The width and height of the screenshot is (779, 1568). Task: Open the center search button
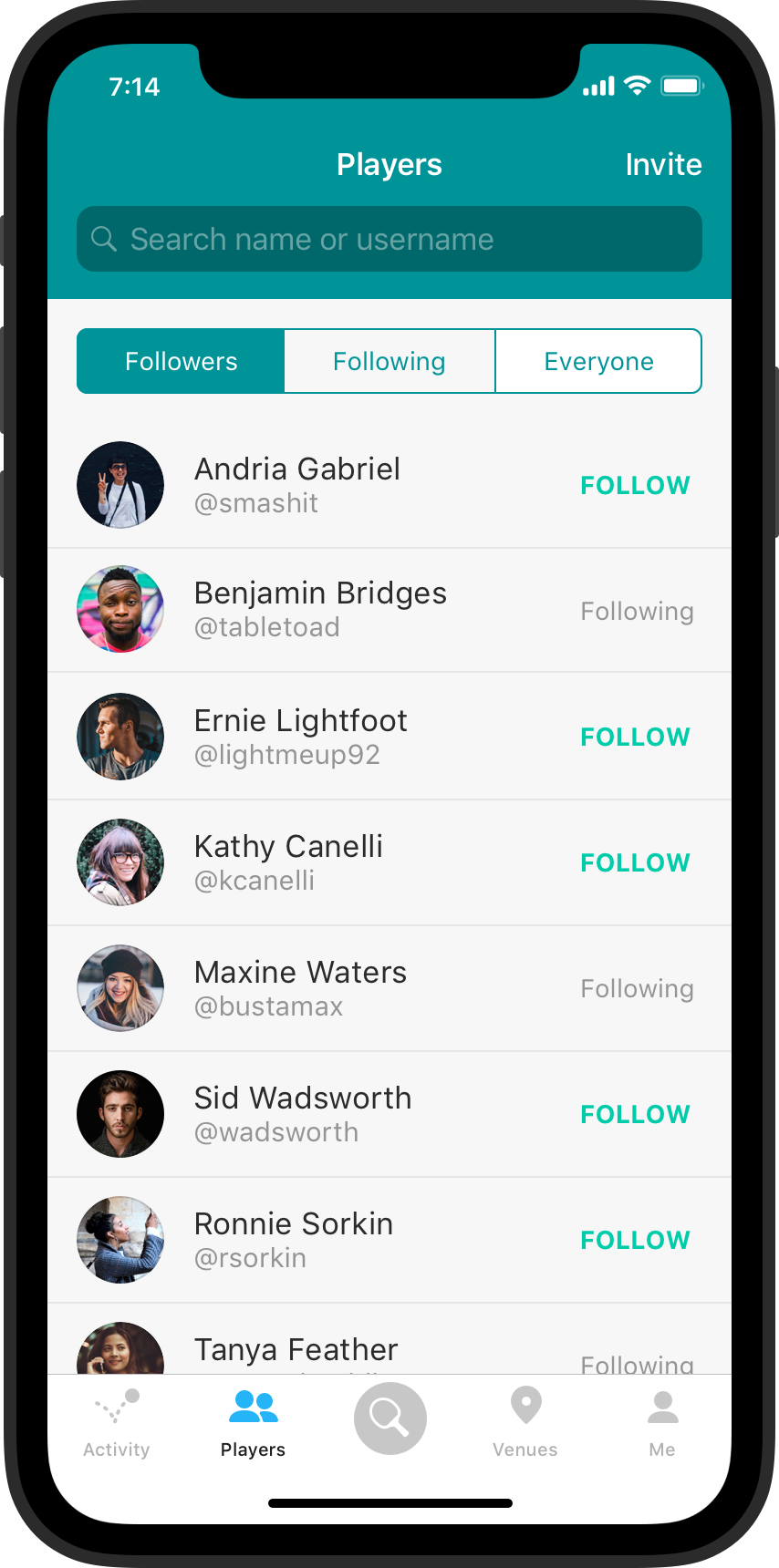tap(389, 1418)
